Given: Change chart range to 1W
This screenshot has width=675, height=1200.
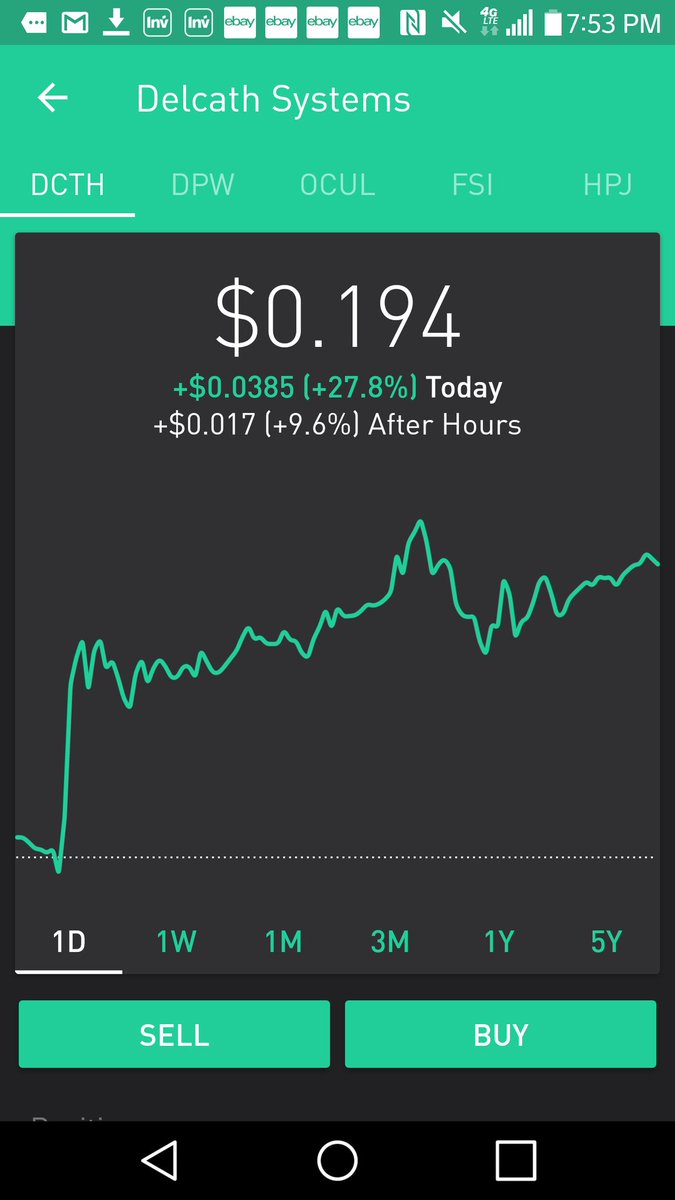Looking at the screenshot, I should coord(176,941).
